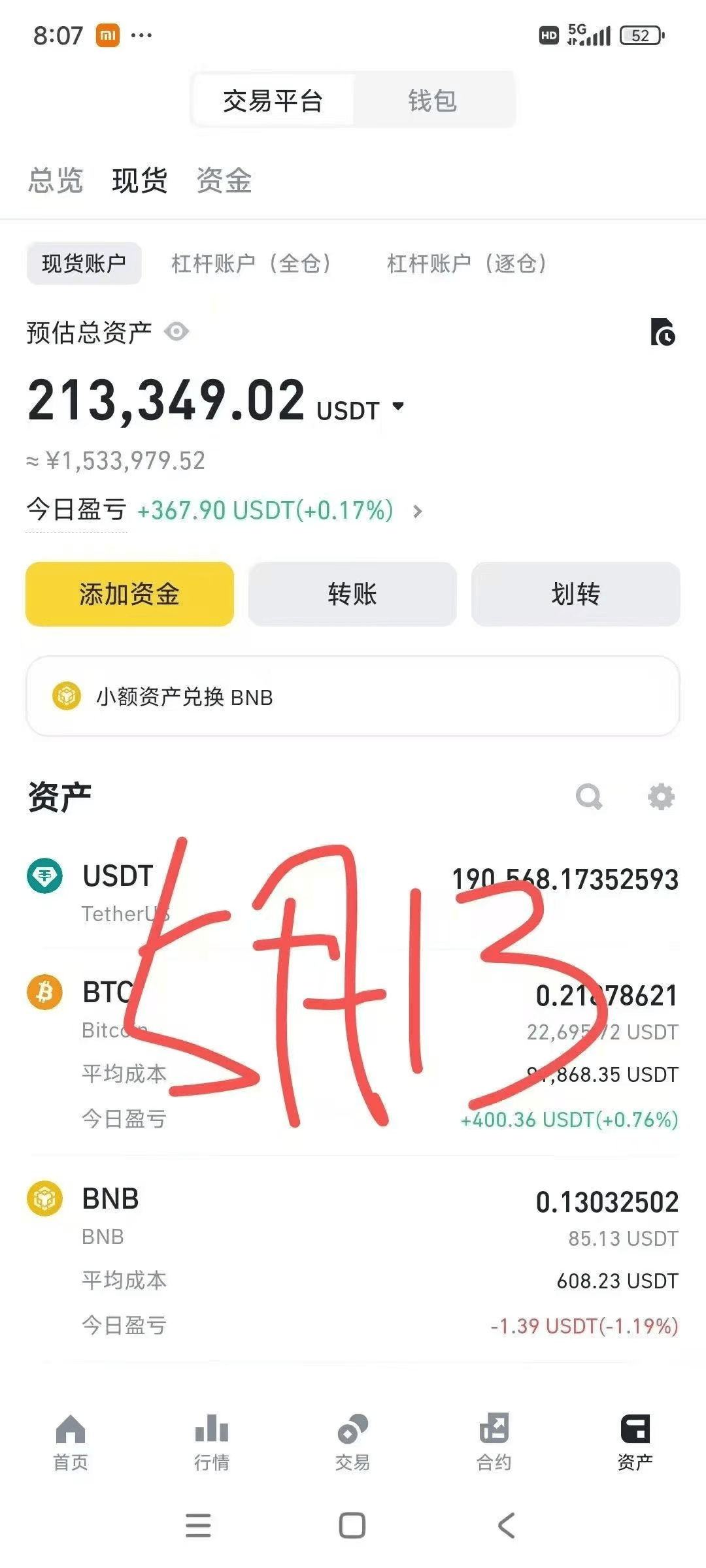Select 杠杆账户（全仓）chip
Image resolution: width=706 pixels, height=1568 pixels.
pos(251,263)
